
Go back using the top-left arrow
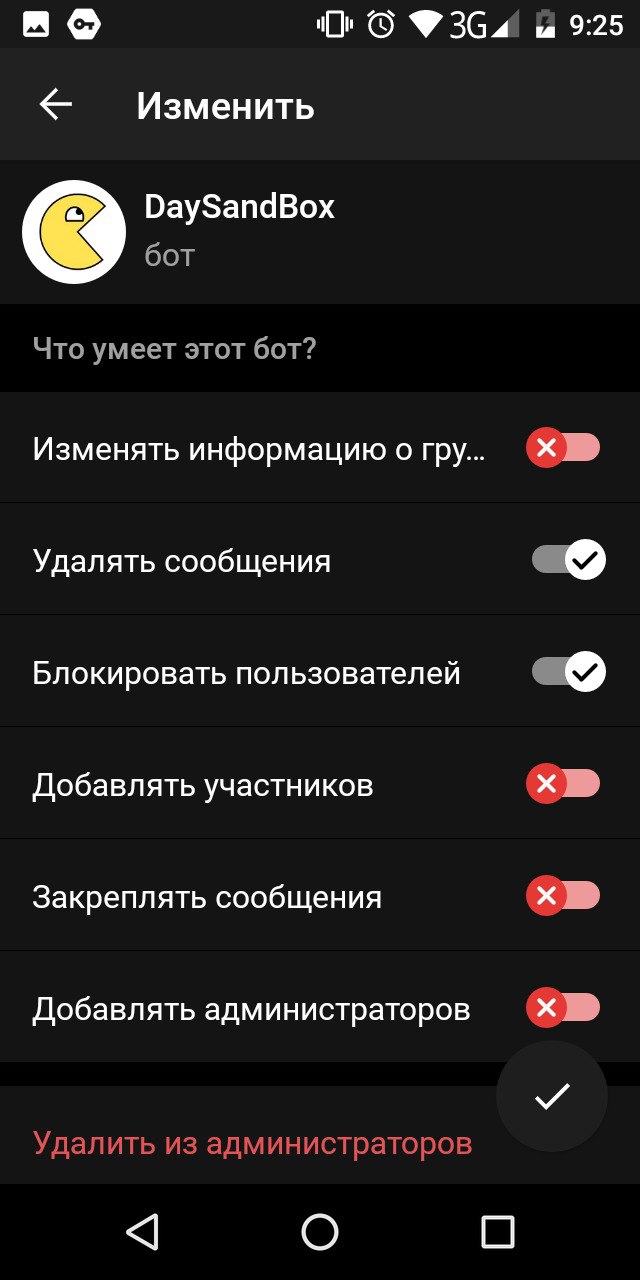point(56,105)
